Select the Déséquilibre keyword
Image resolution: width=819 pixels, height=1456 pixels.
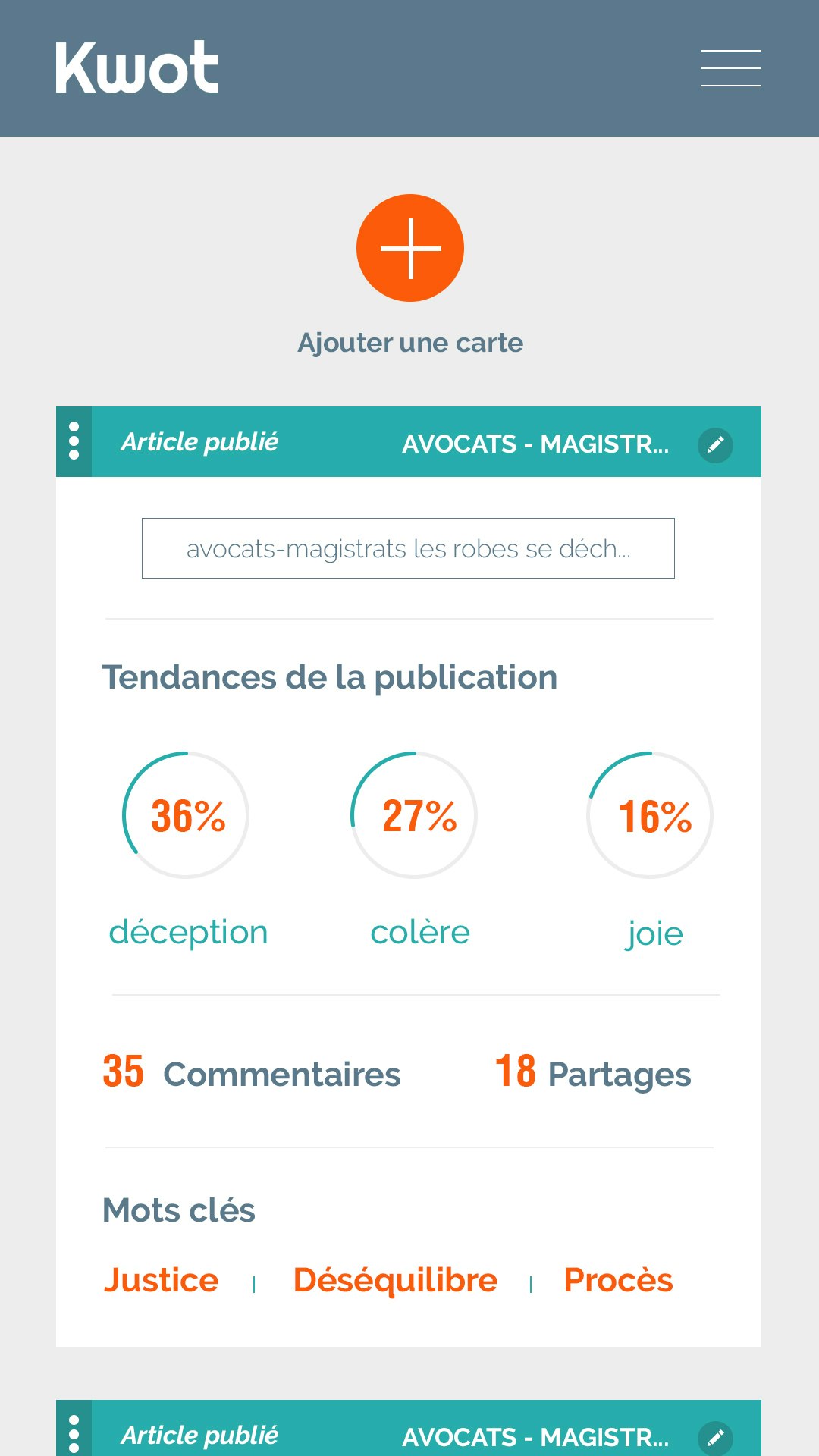(x=395, y=1280)
